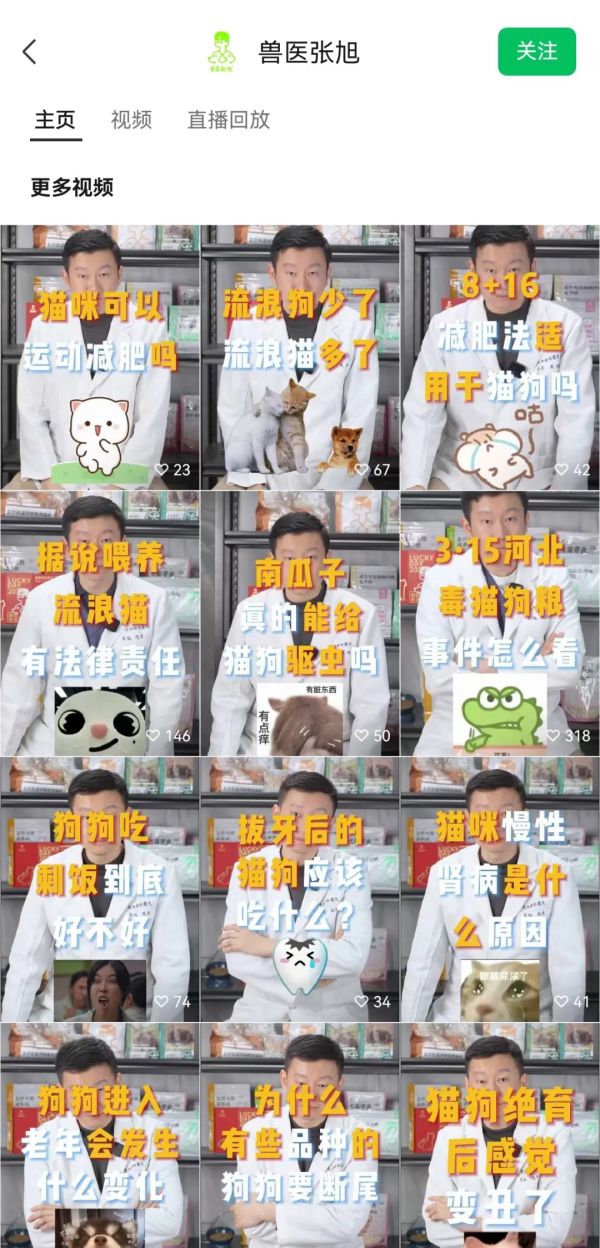Follow 兽医张旭 with the 关注 button
This screenshot has height=1248, width=600.
[537, 52]
